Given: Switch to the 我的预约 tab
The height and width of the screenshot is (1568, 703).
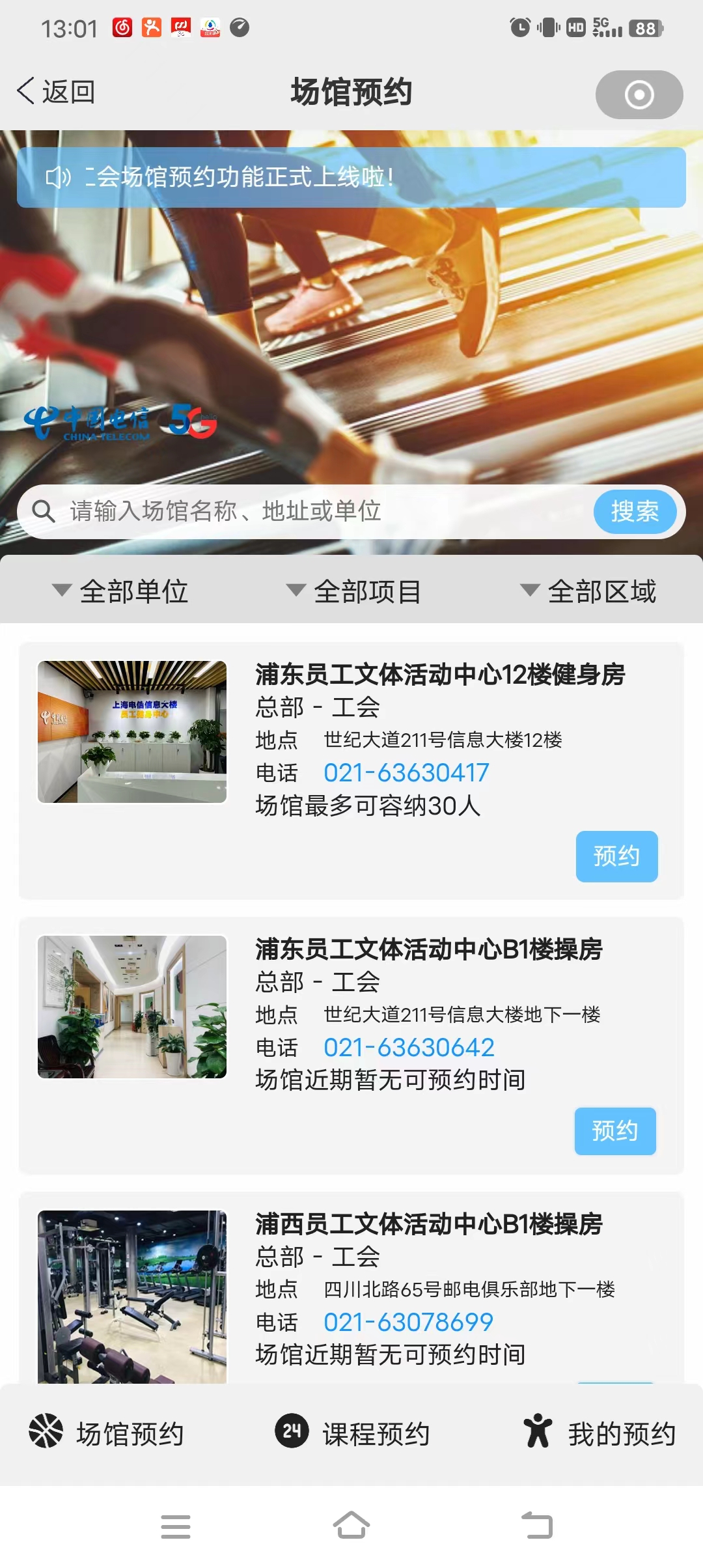Looking at the screenshot, I should tap(600, 1433).
